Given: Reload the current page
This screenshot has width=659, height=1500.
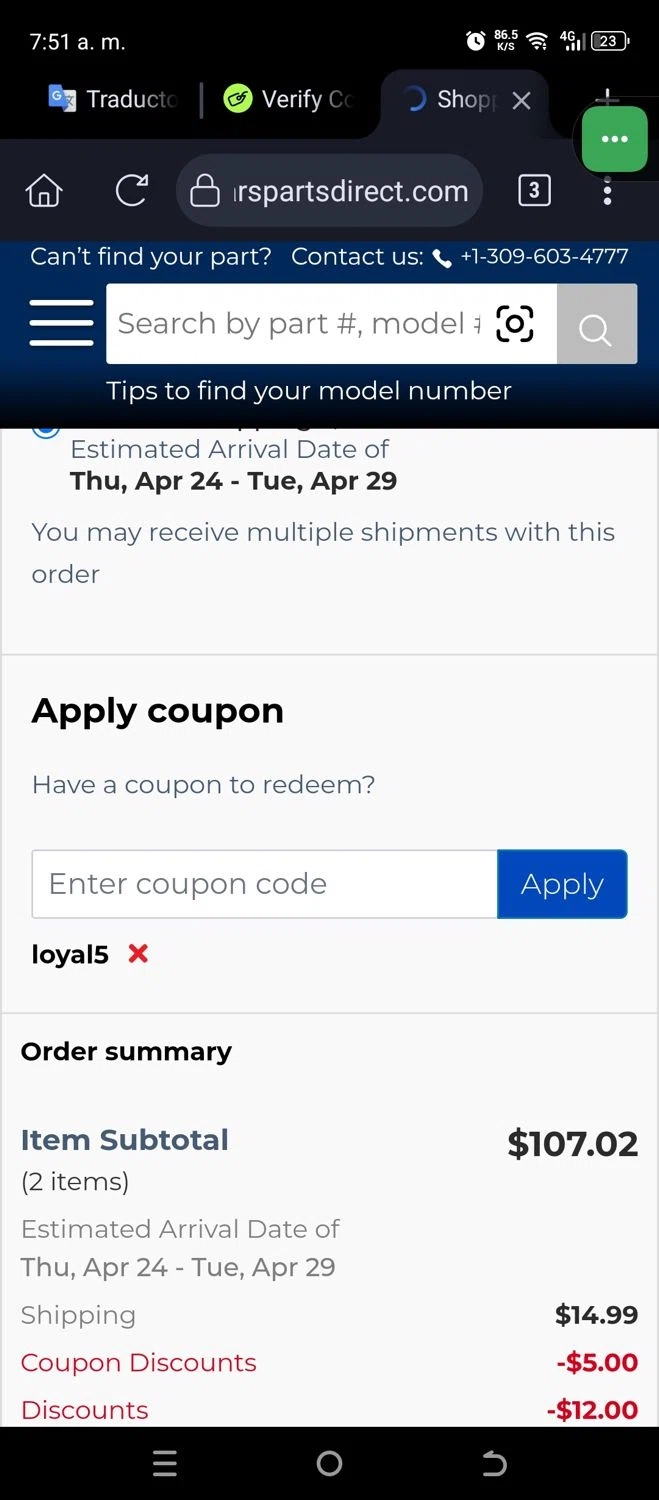Looking at the screenshot, I should click(131, 190).
